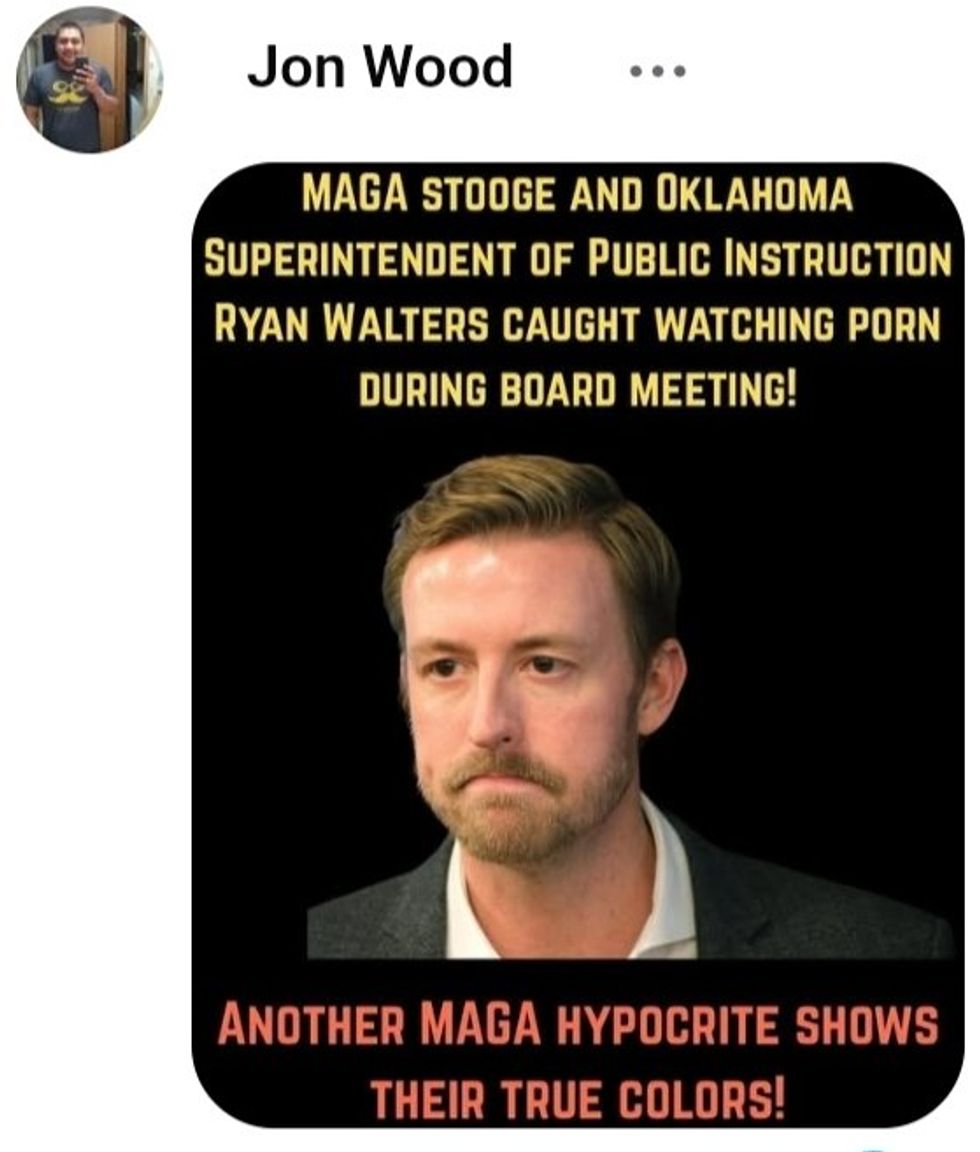Open Jon Wood's profile picture
This screenshot has height=1152, width=980.
[89, 80]
